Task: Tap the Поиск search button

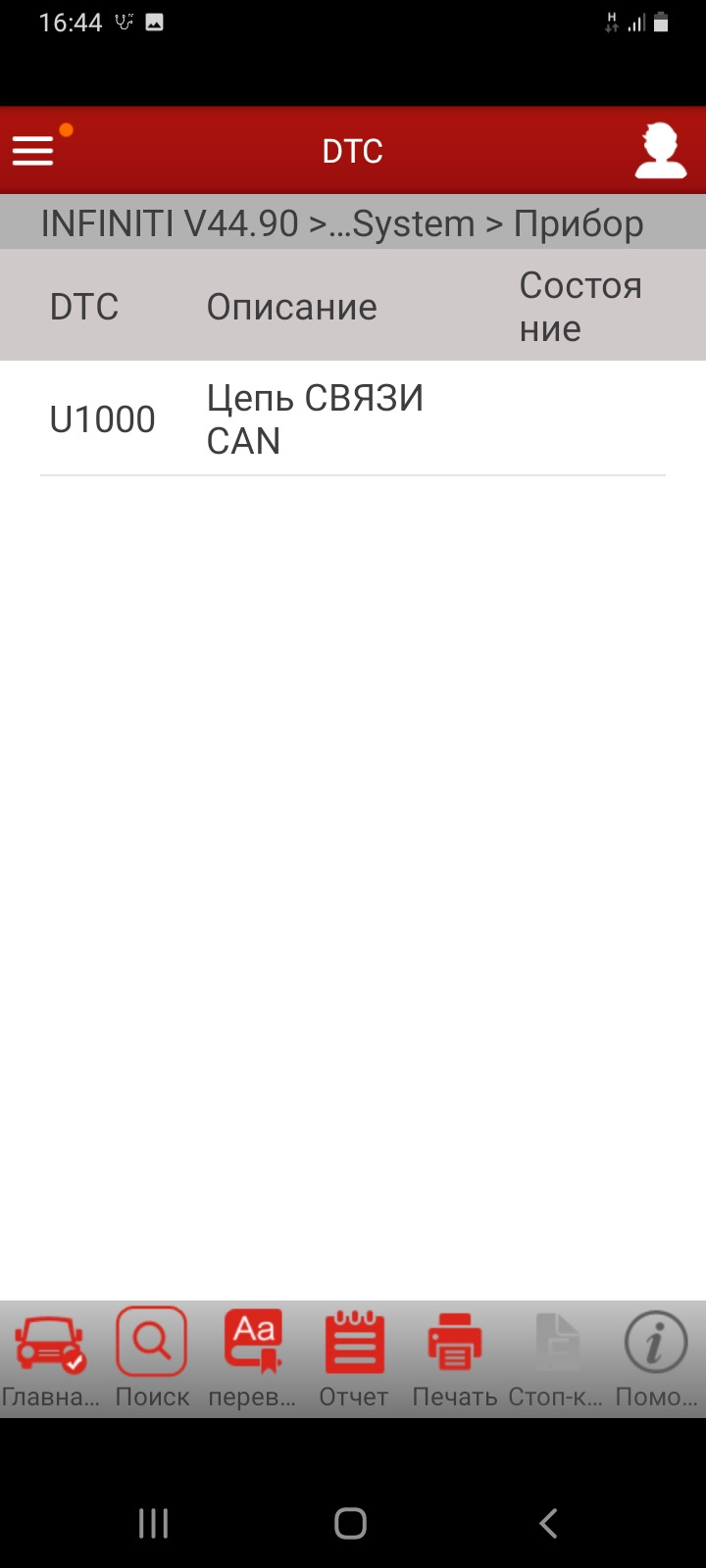Action: [152, 1356]
